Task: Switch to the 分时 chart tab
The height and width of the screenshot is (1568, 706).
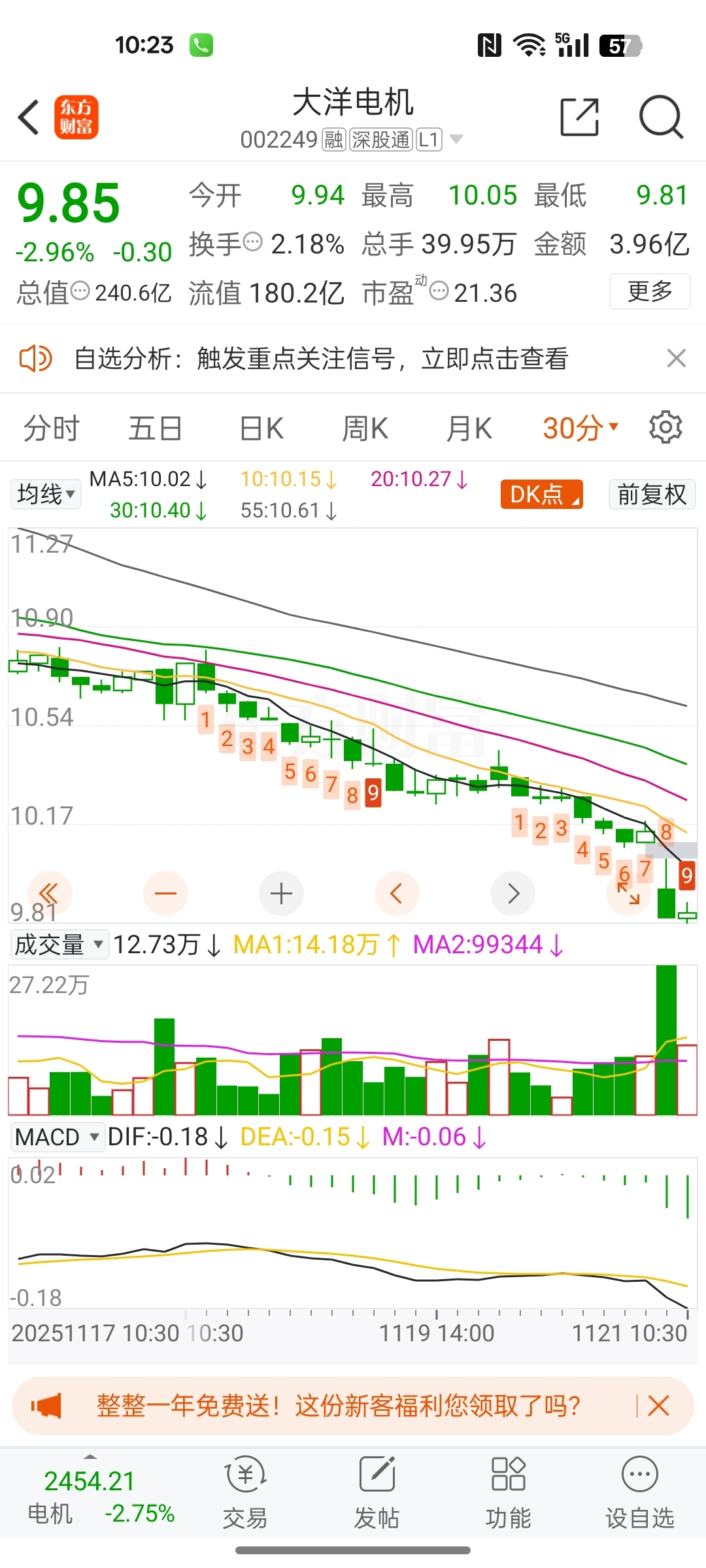Action: [x=51, y=429]
